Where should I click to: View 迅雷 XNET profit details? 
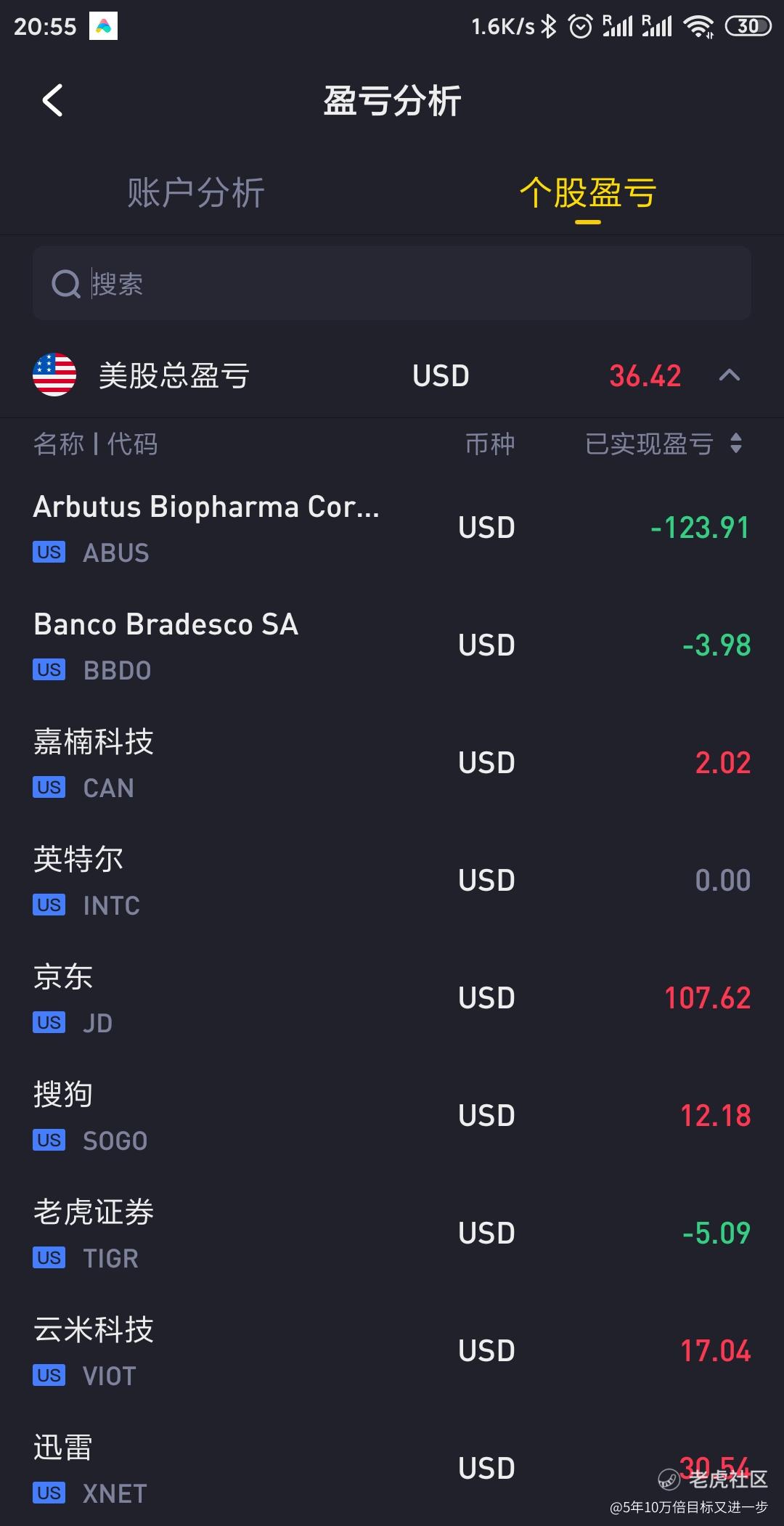click(x=392, y=1469)
